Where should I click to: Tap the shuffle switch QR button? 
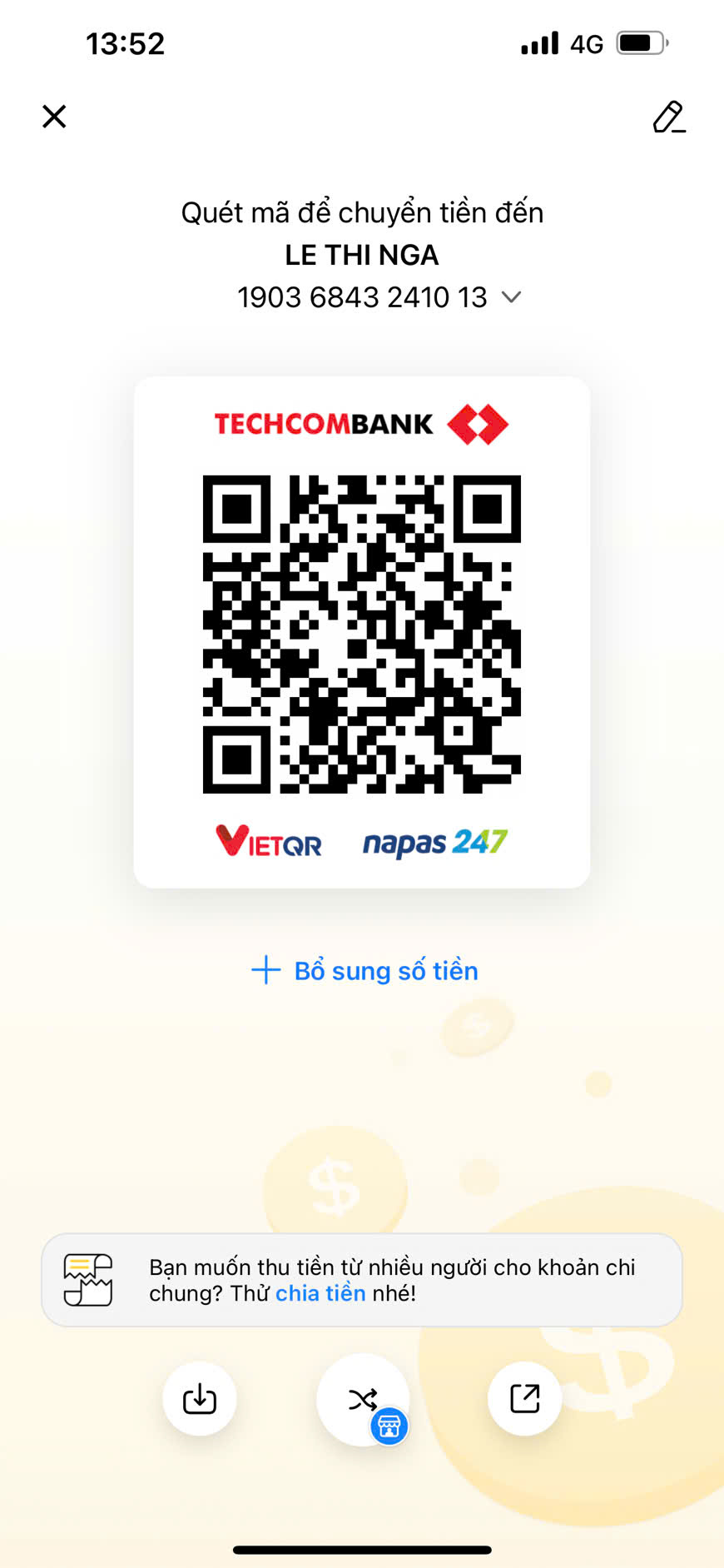(x=363, y=1400)
